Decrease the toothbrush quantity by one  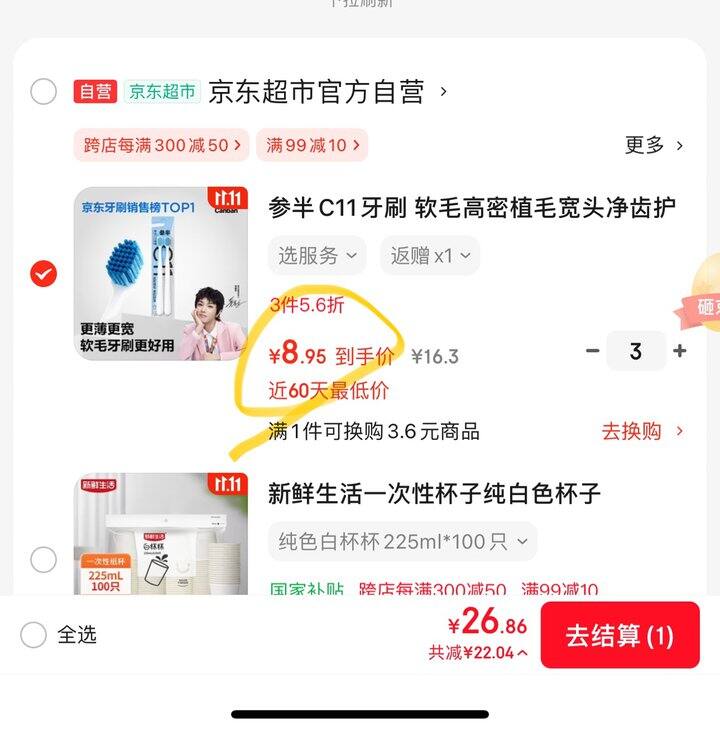(x=593, y=351)
